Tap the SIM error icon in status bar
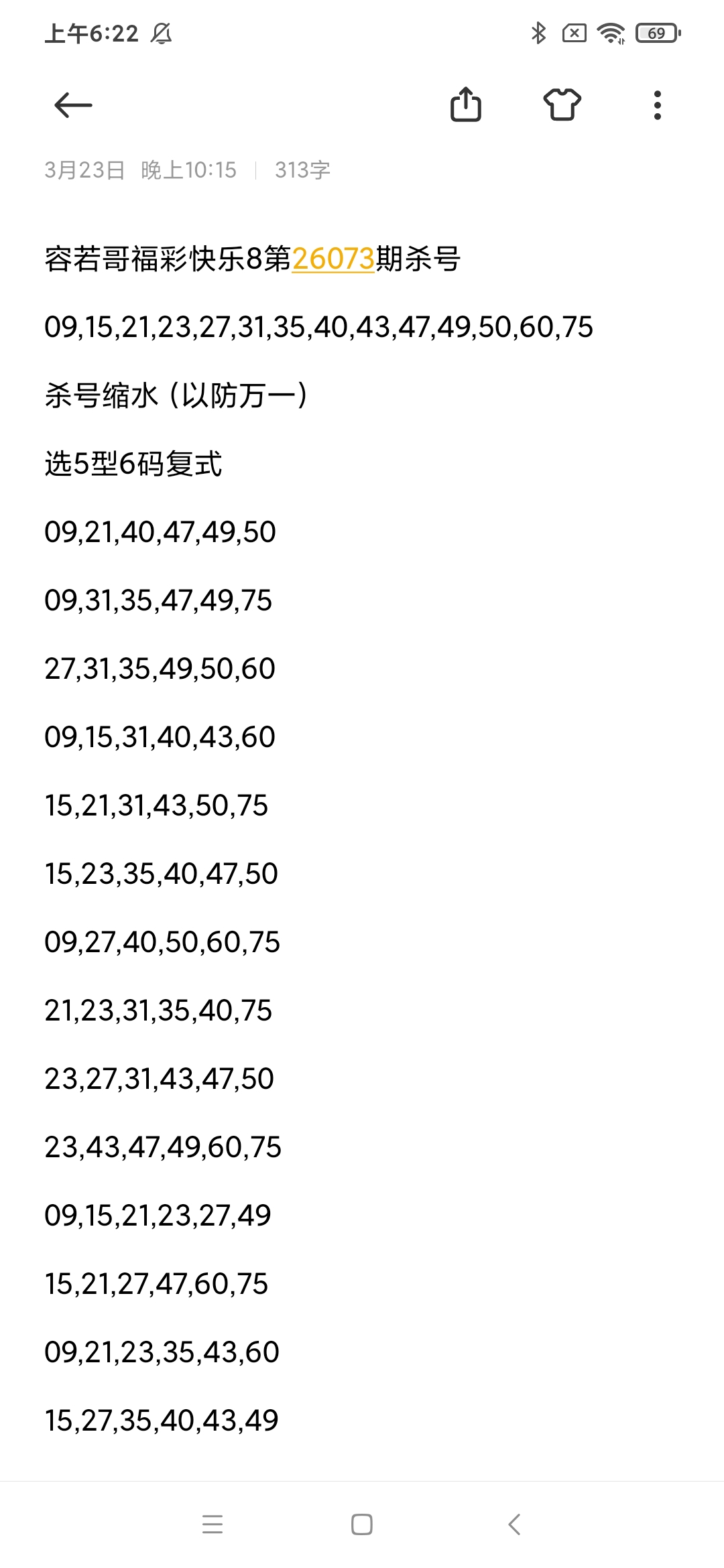 click(575, 32)
